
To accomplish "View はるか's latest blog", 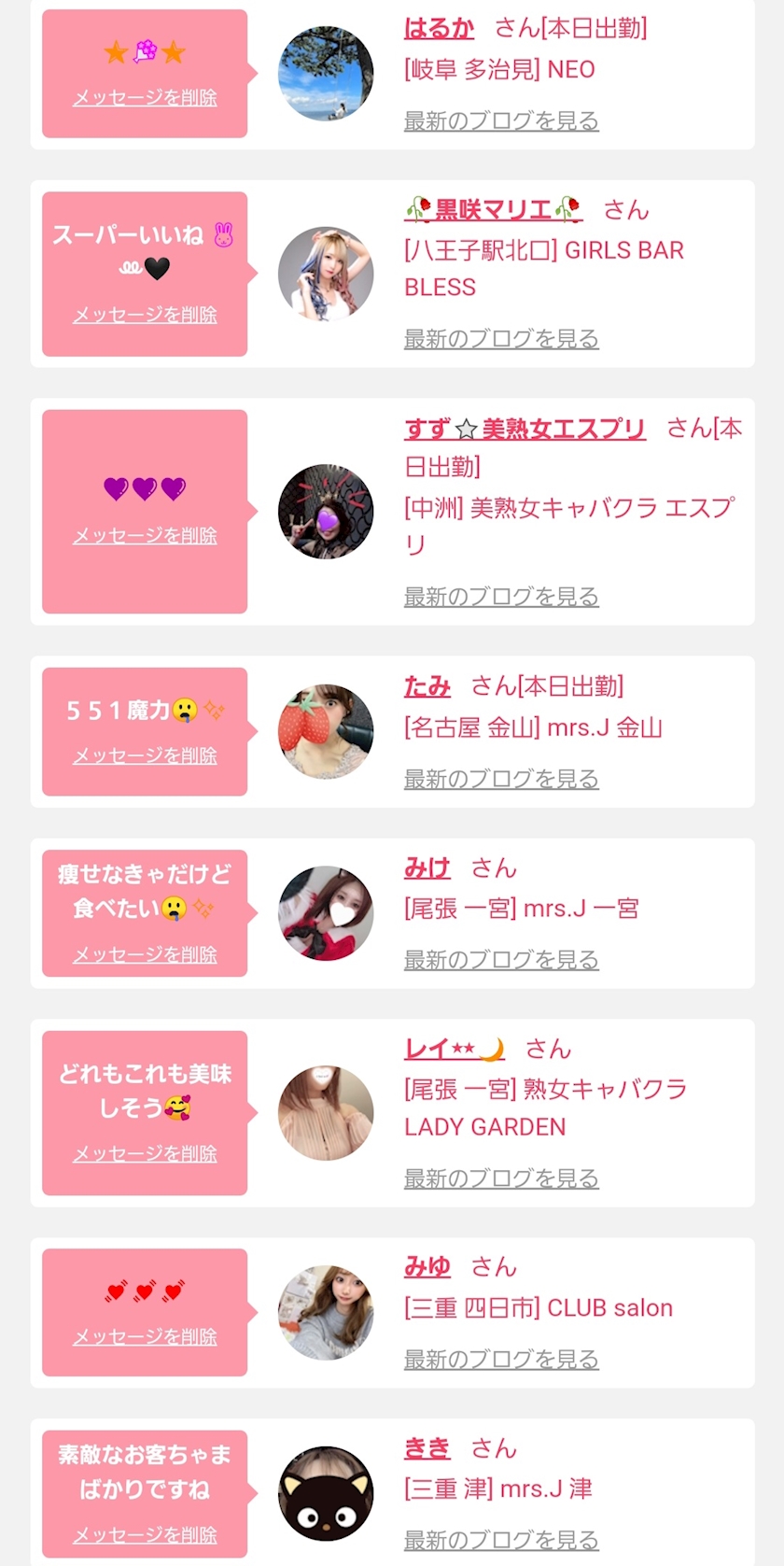I will (x=501, y=120).
